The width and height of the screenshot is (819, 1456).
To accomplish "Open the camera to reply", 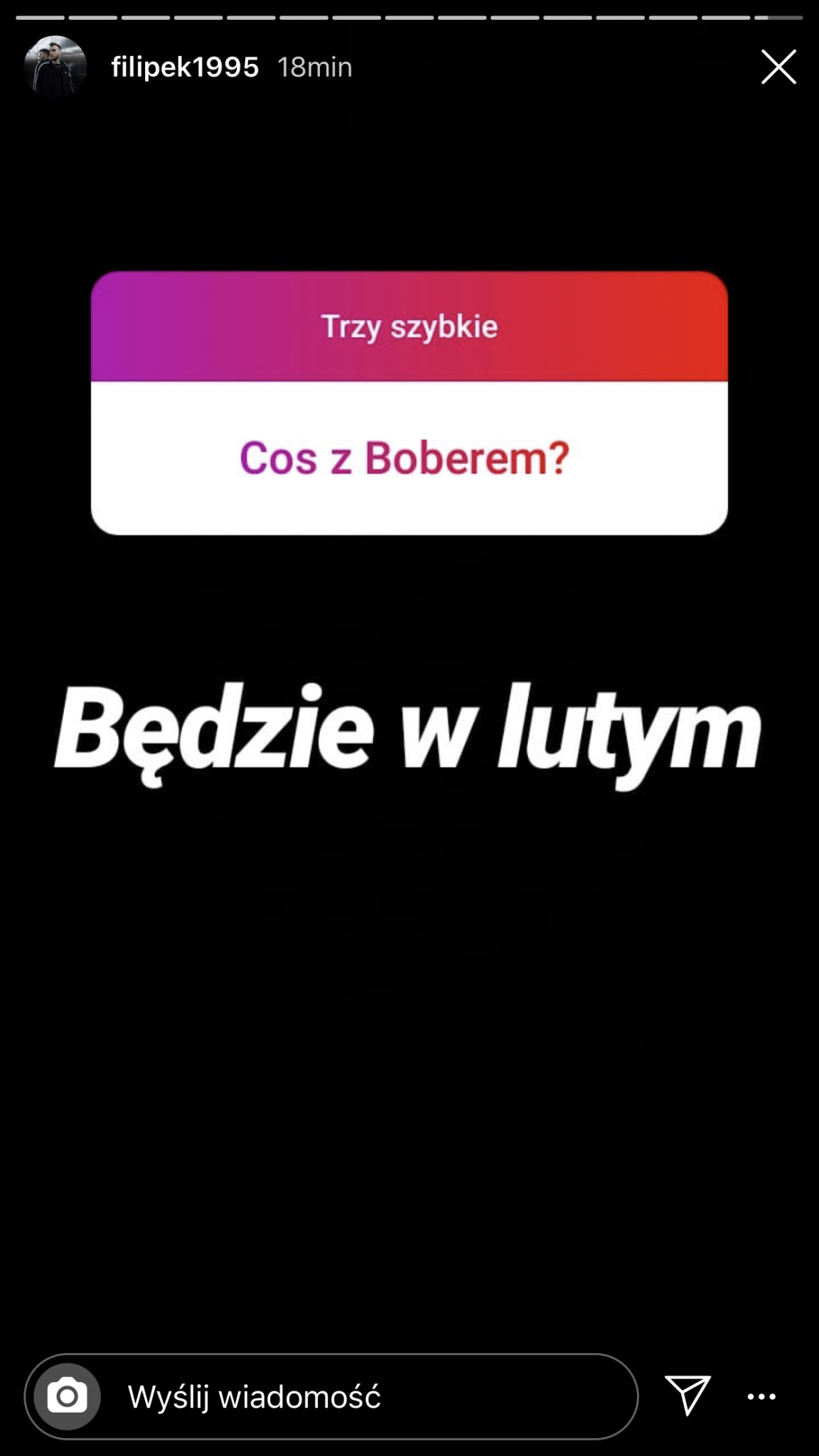I will [68, 1396].
